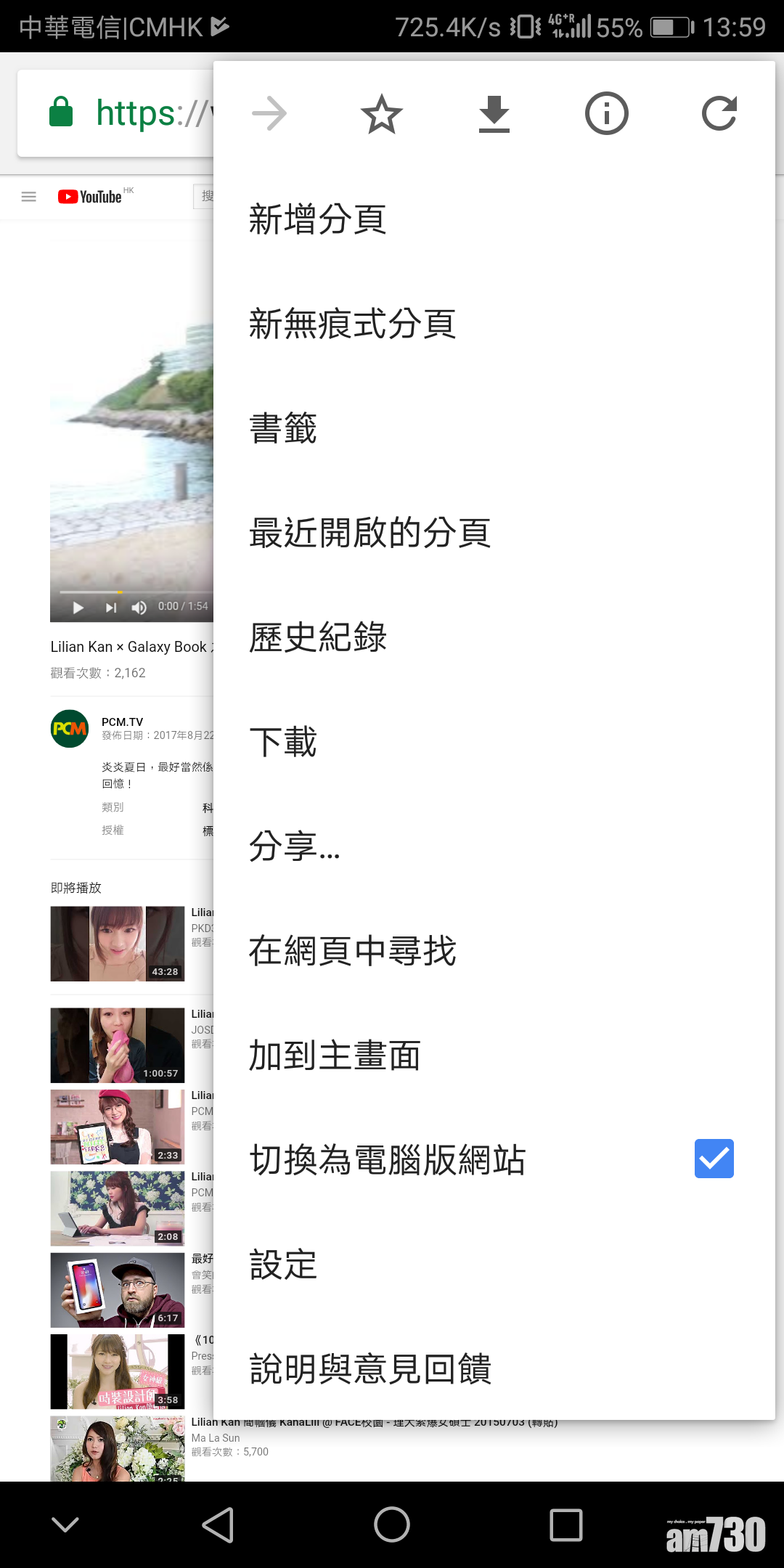This screenshot has height=1568, width=784.
Task: Uncheck 切換為電腦版網站 checkbox
Action: (x=714, y=1159)
